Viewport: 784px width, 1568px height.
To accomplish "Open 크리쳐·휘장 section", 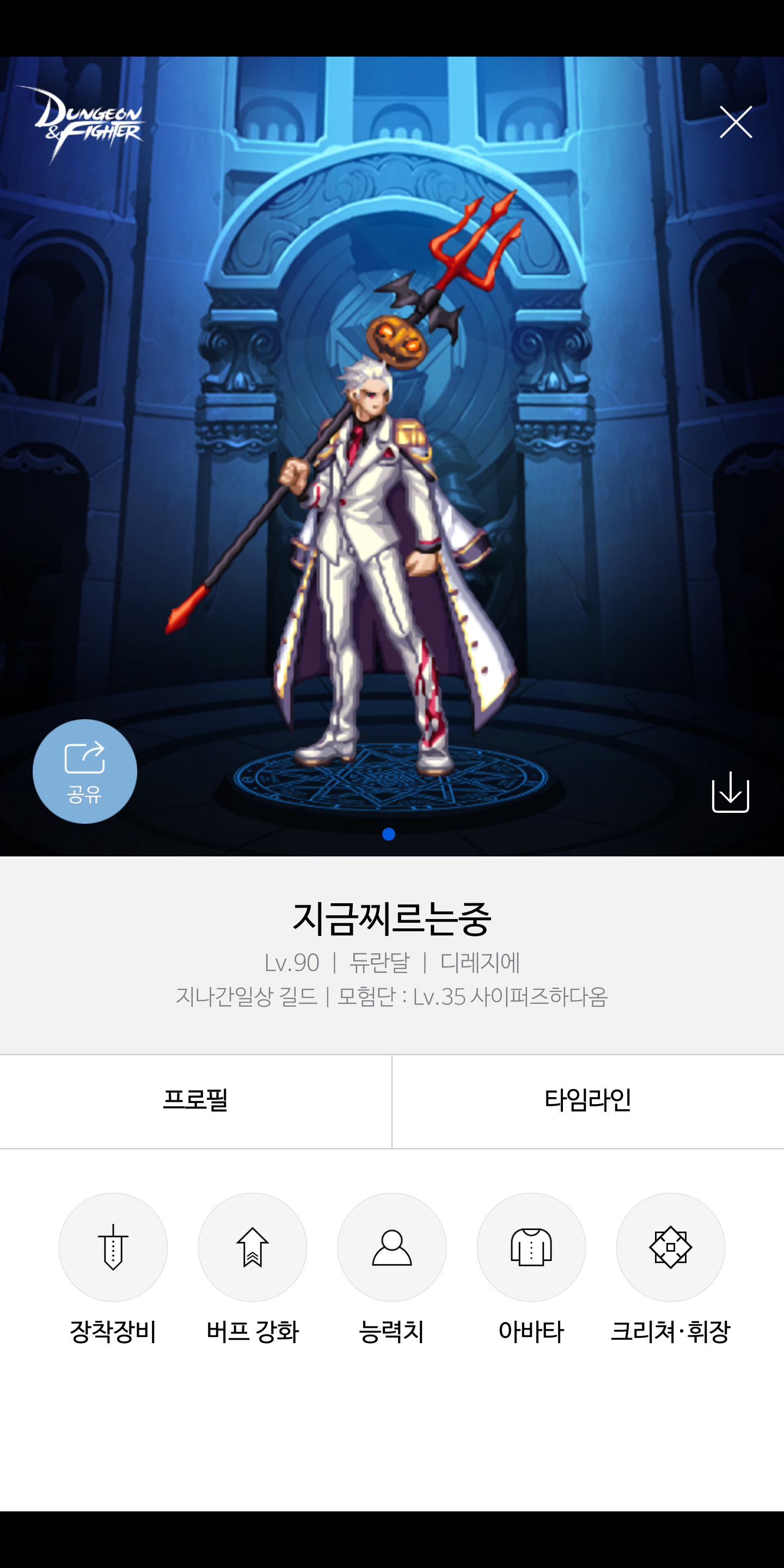I will pyautogui.click(x=671, y=1247).
